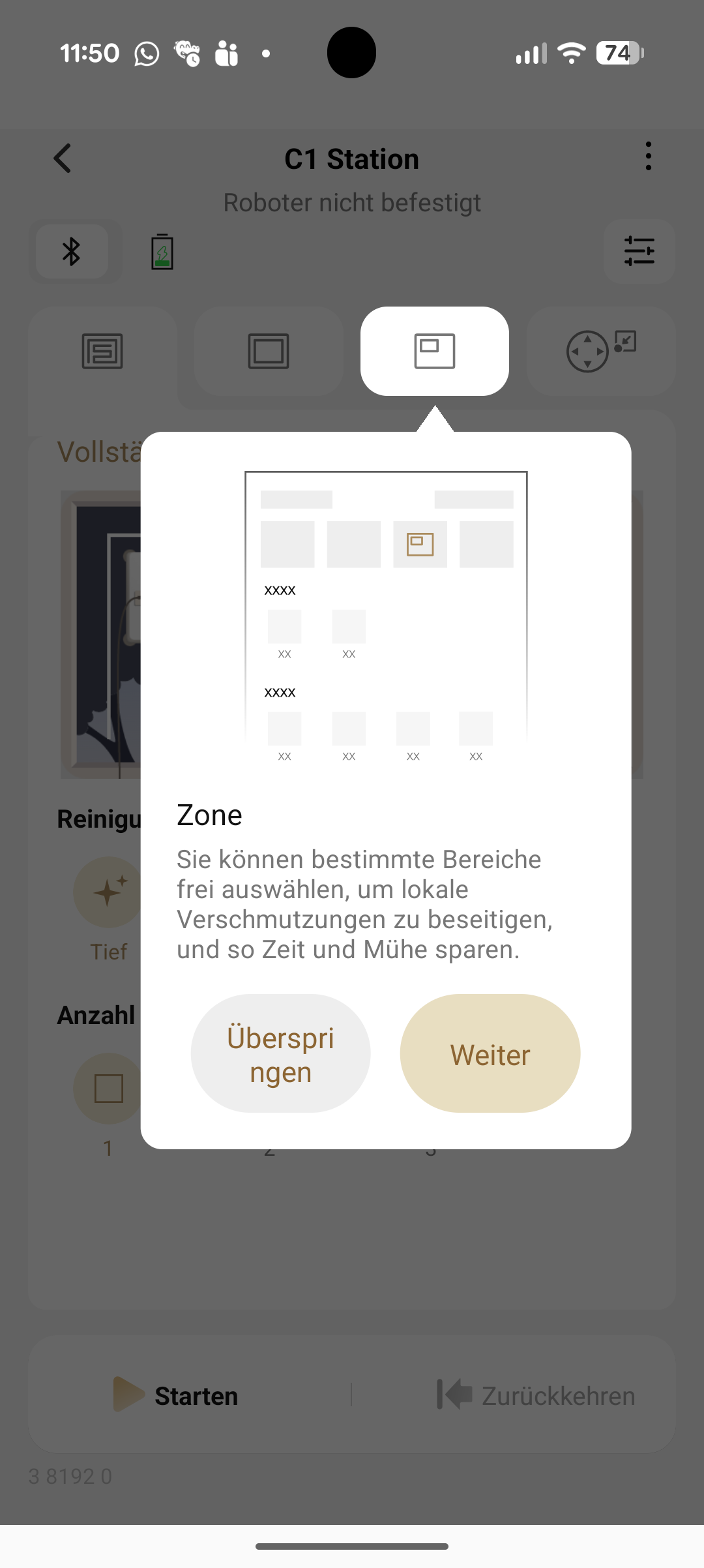The width and height of the screenshot is (704, 1568).
Task: Open the three-dot overflow menu
Action: tap(647, 157)
